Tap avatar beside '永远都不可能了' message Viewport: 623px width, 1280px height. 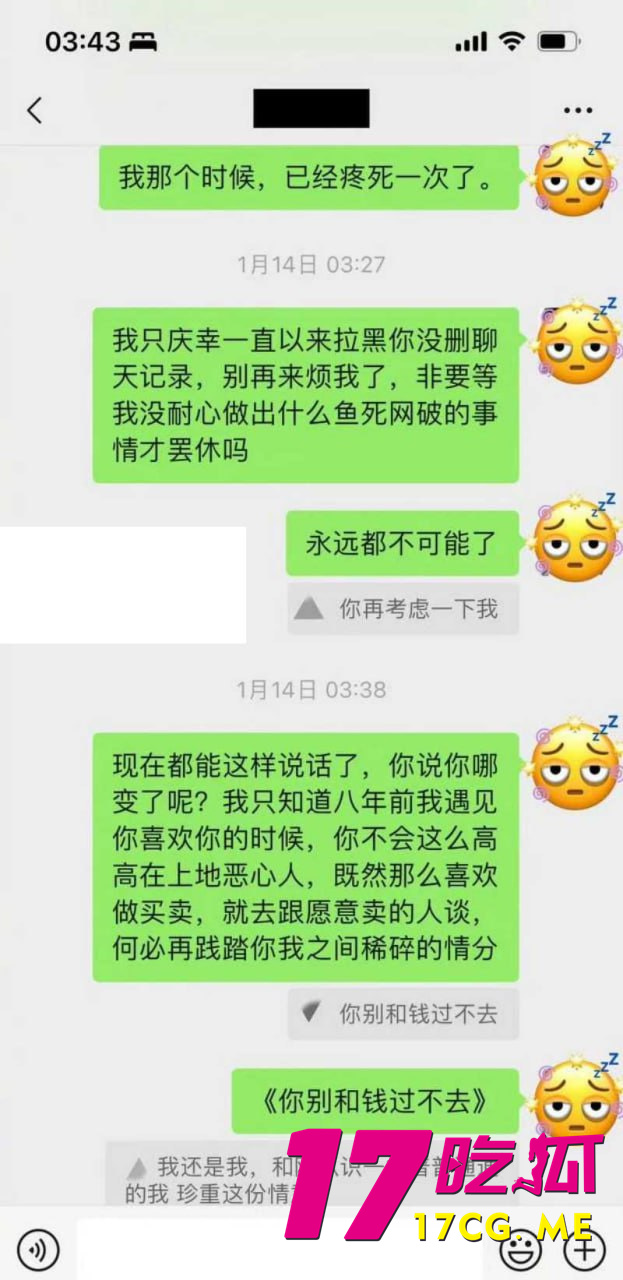[574, 541]
